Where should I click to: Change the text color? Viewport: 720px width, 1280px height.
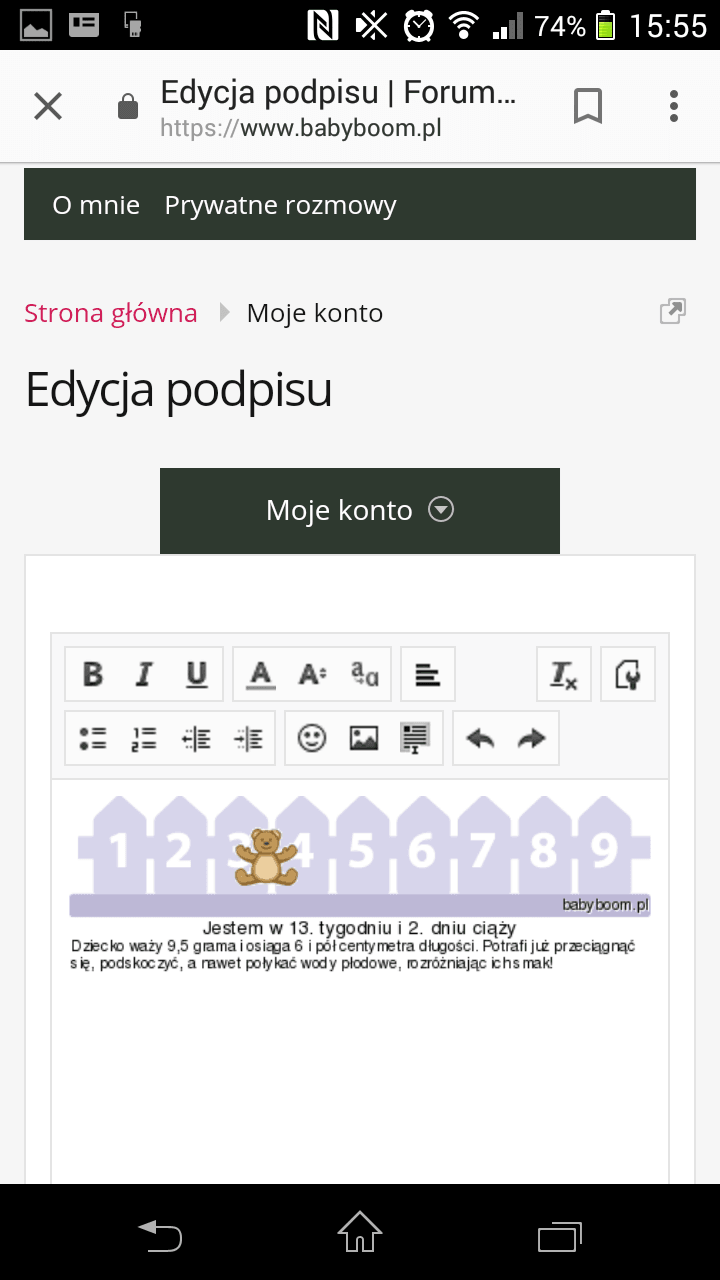[x=260, y=674]
